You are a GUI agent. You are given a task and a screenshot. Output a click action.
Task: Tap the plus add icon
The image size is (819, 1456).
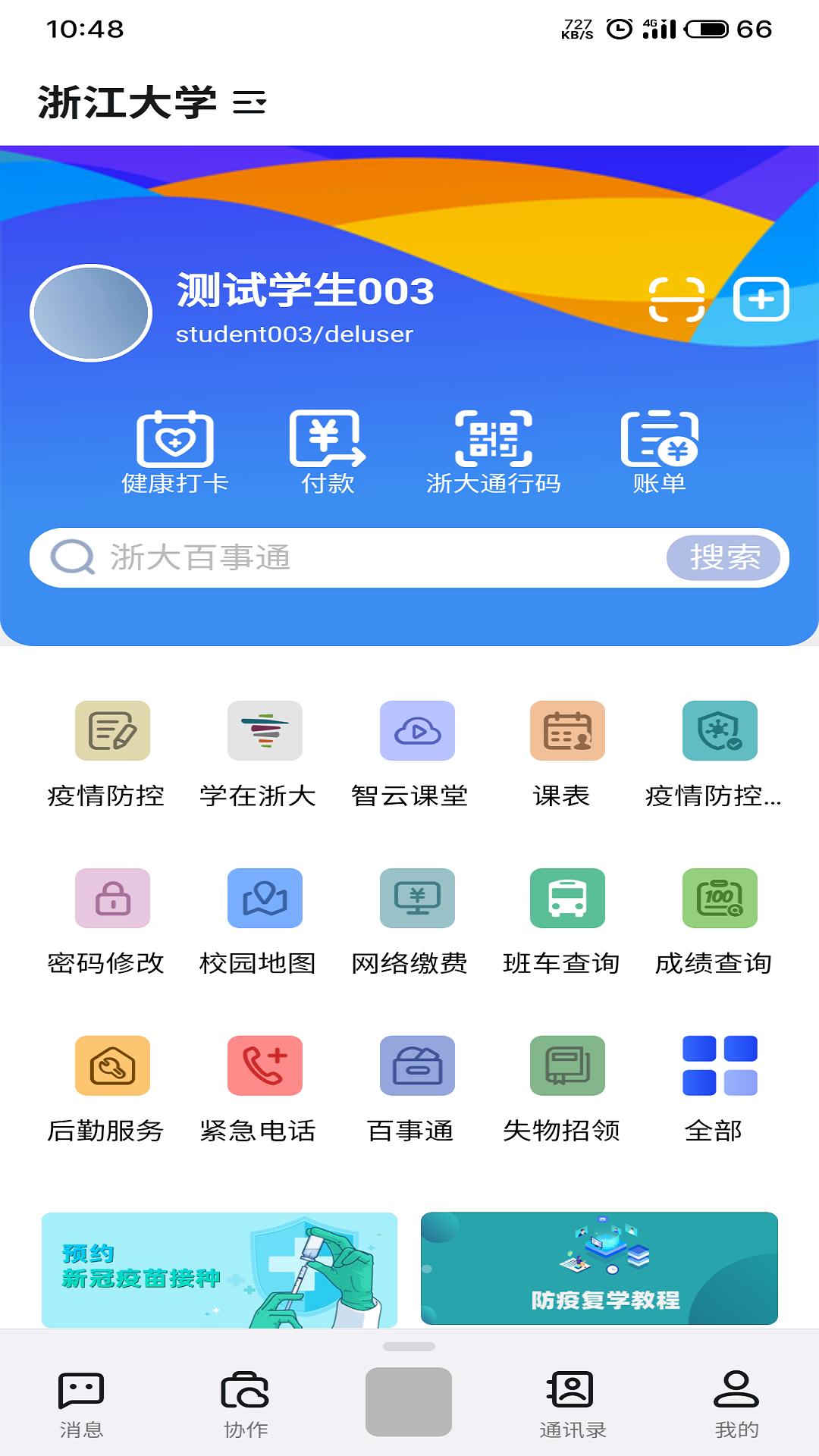pyautogui.click(x=761, y=300)
